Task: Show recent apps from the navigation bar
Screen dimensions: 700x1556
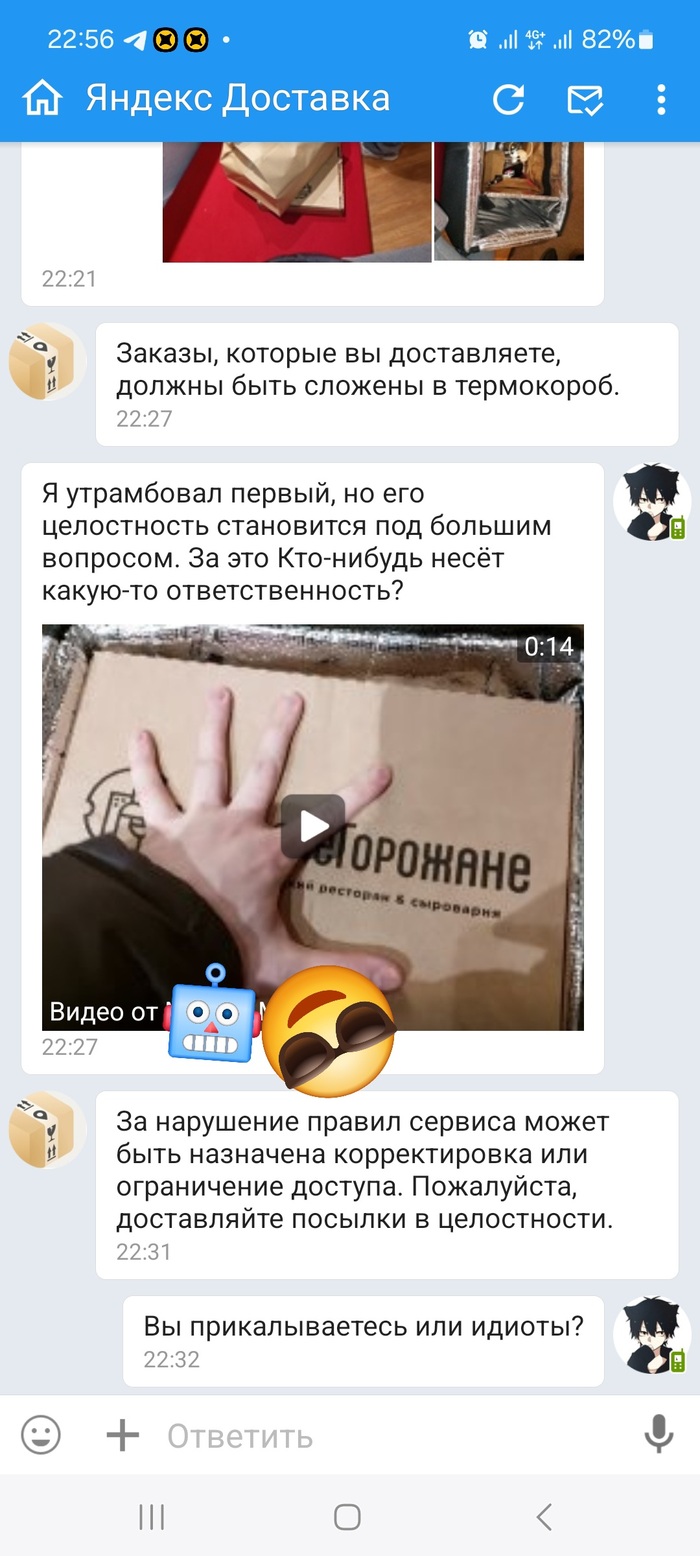Action: pyautogui.click(x=151, y=1517)
